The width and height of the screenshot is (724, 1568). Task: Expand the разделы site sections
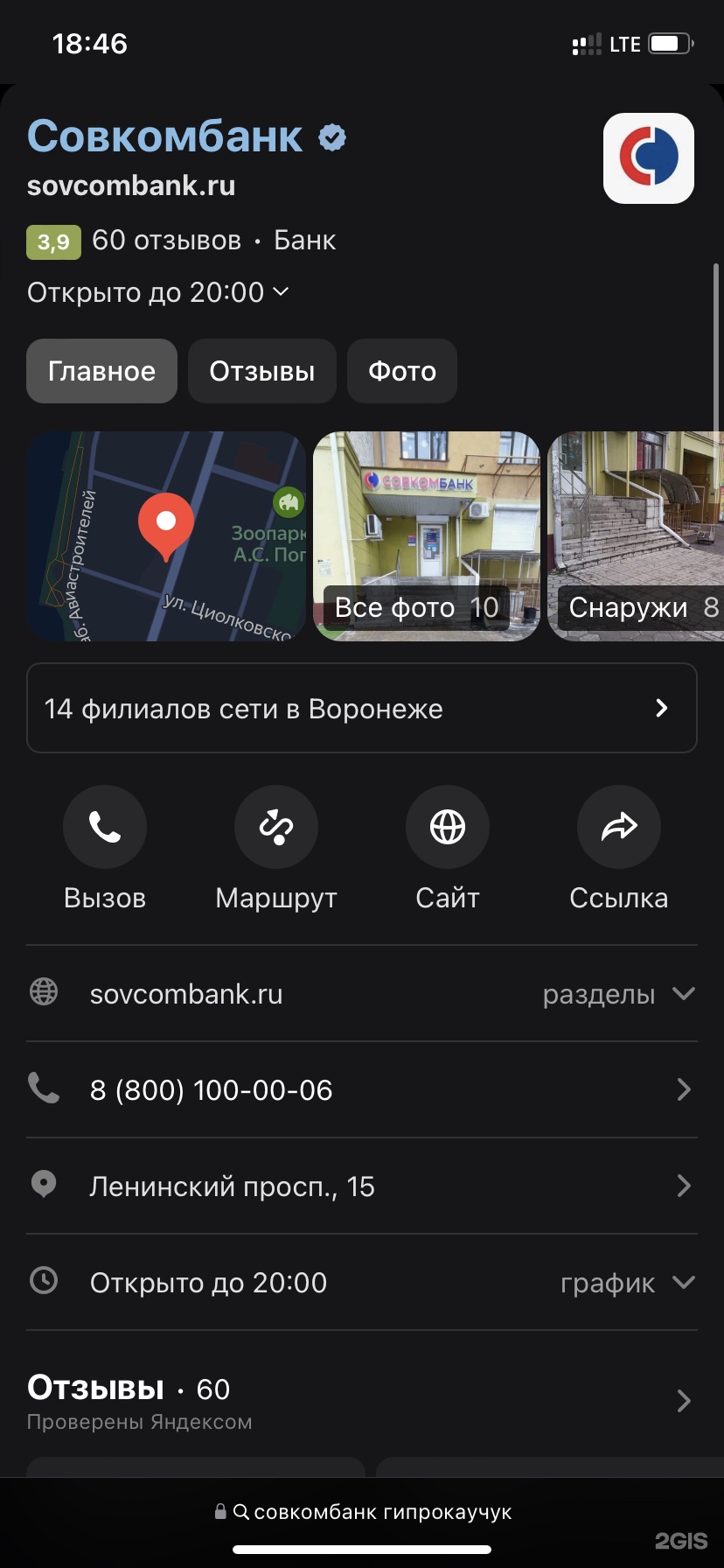click(x=617, y=994)
